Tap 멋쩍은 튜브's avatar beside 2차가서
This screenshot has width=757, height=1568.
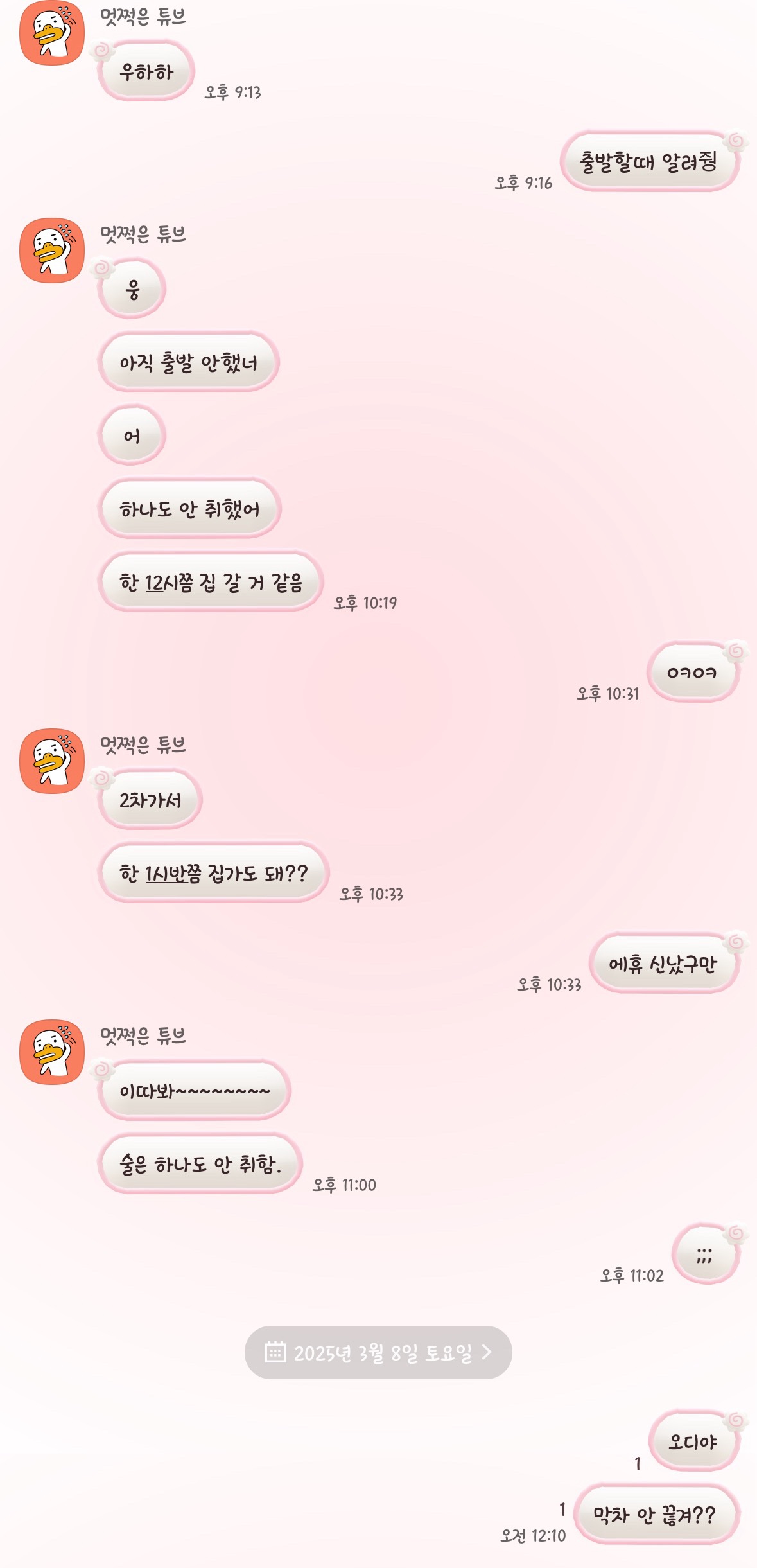pyautogui.click(x=52, y=761)
